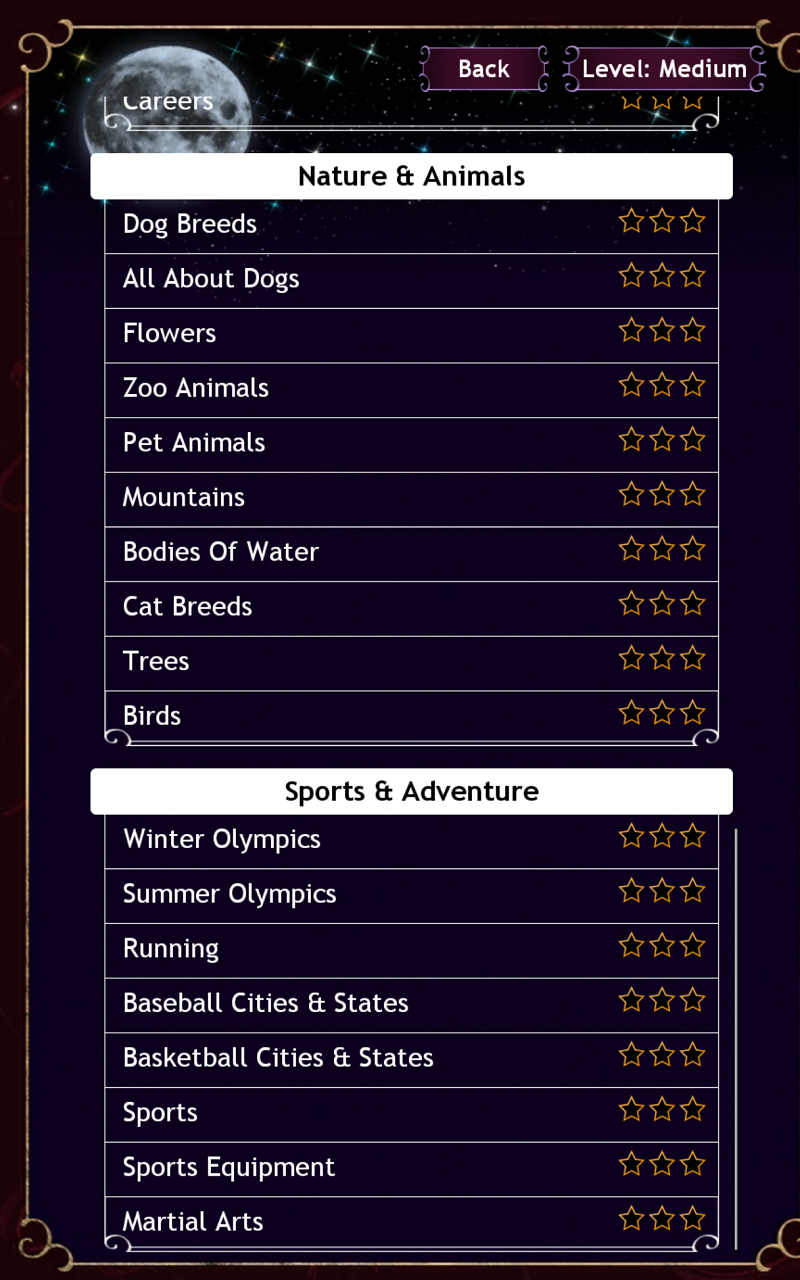Go back using the Back button
The width and height of the screenshot is (800, 1280).
(x=483, y=69)
